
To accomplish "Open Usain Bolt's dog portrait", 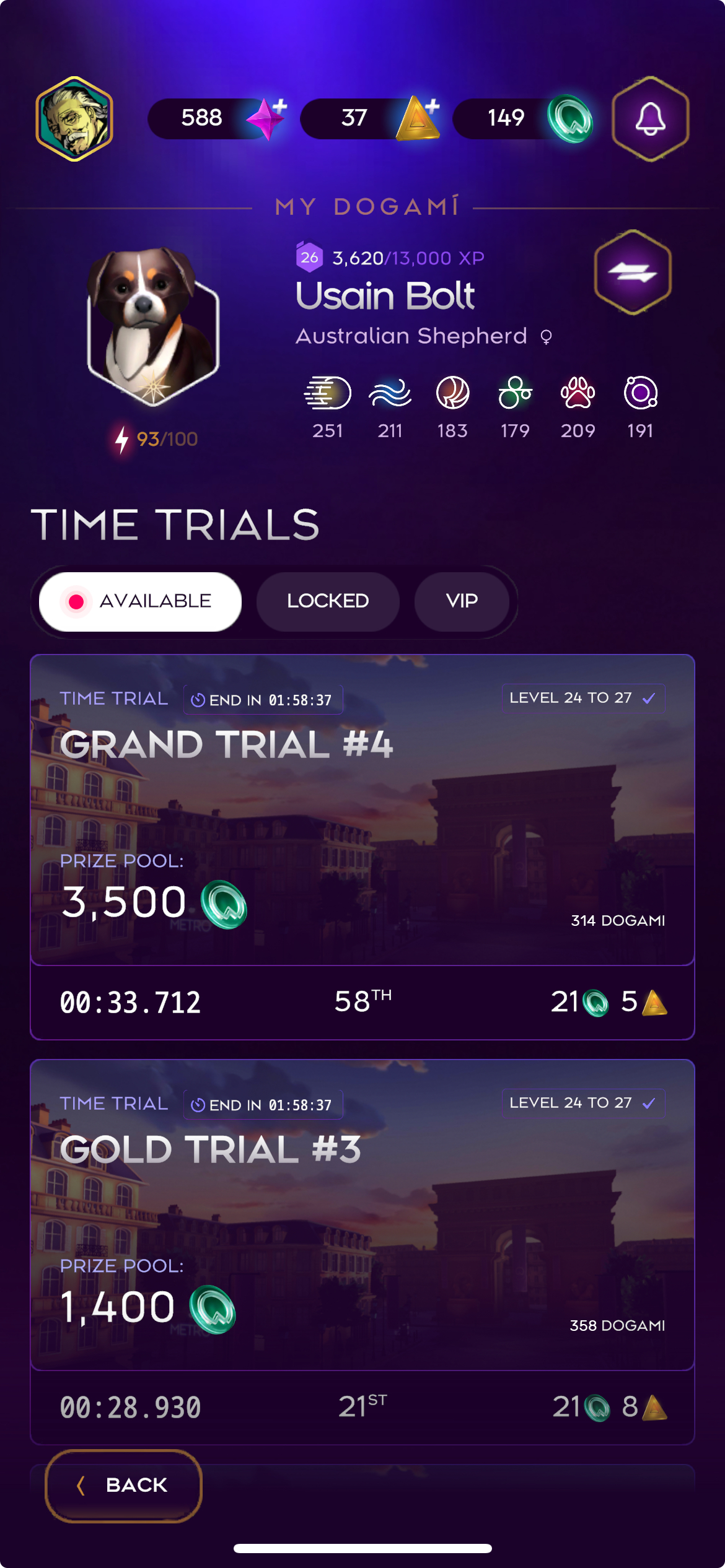I will (153, 326).
